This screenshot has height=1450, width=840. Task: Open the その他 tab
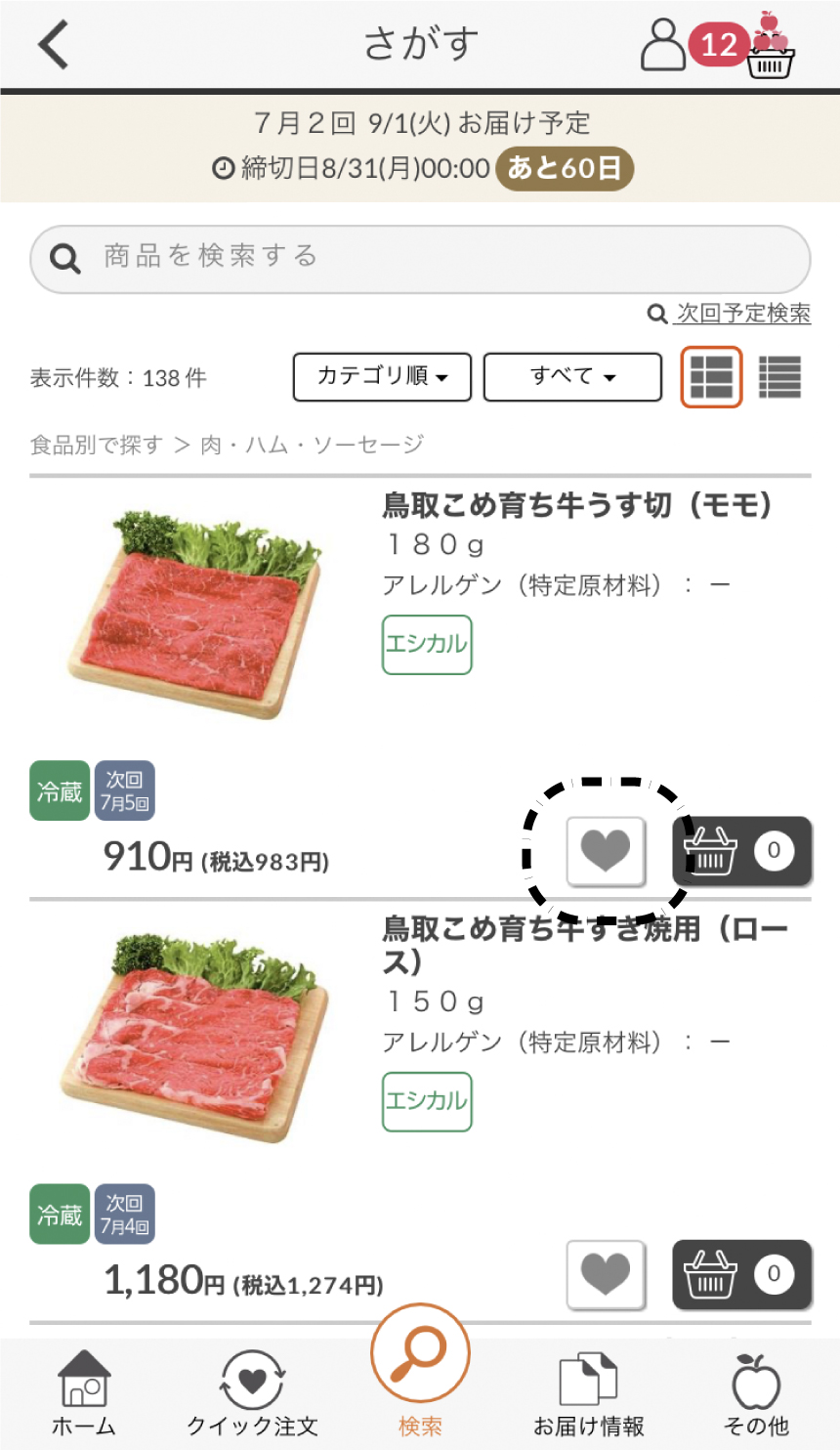point(755,1394)
